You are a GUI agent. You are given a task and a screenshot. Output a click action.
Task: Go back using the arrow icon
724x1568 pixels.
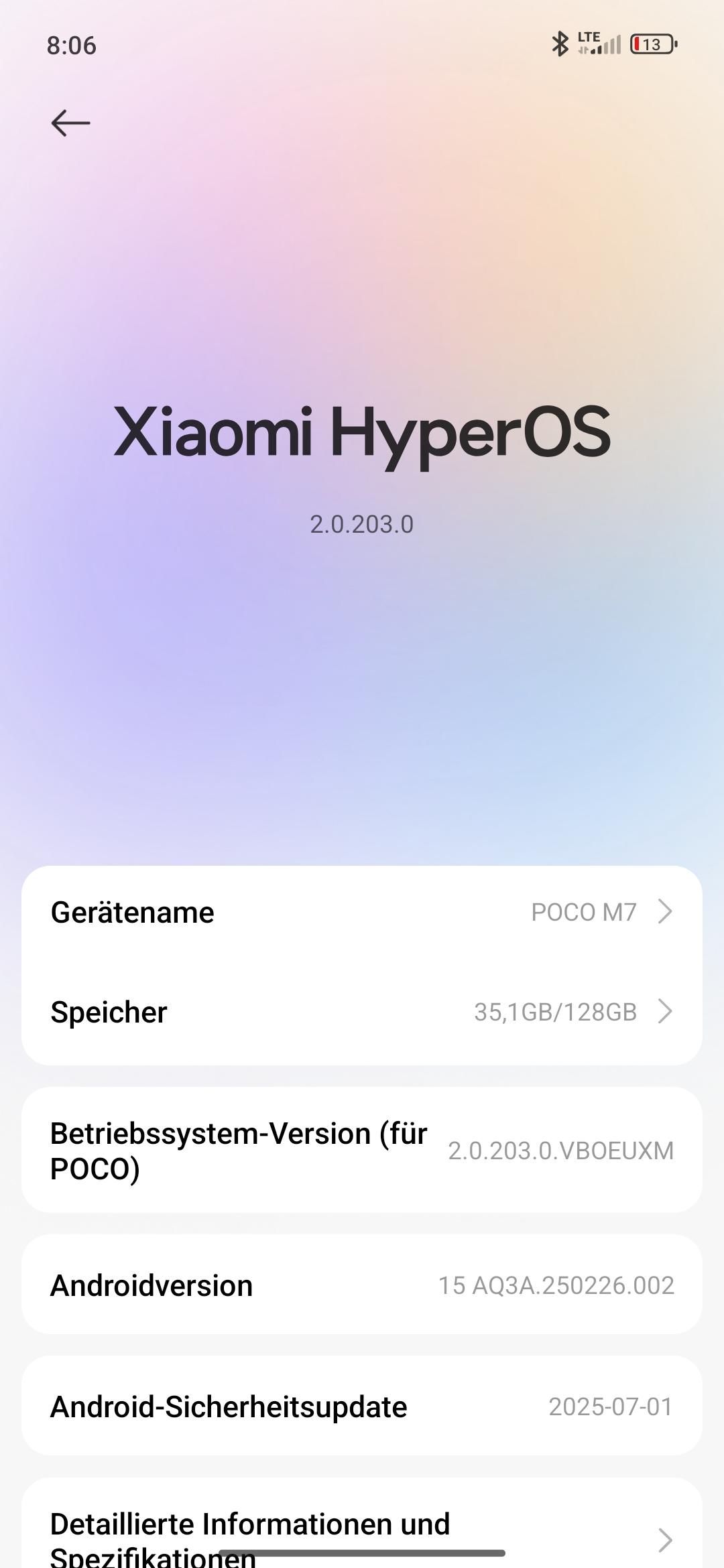tap(70, 123)
